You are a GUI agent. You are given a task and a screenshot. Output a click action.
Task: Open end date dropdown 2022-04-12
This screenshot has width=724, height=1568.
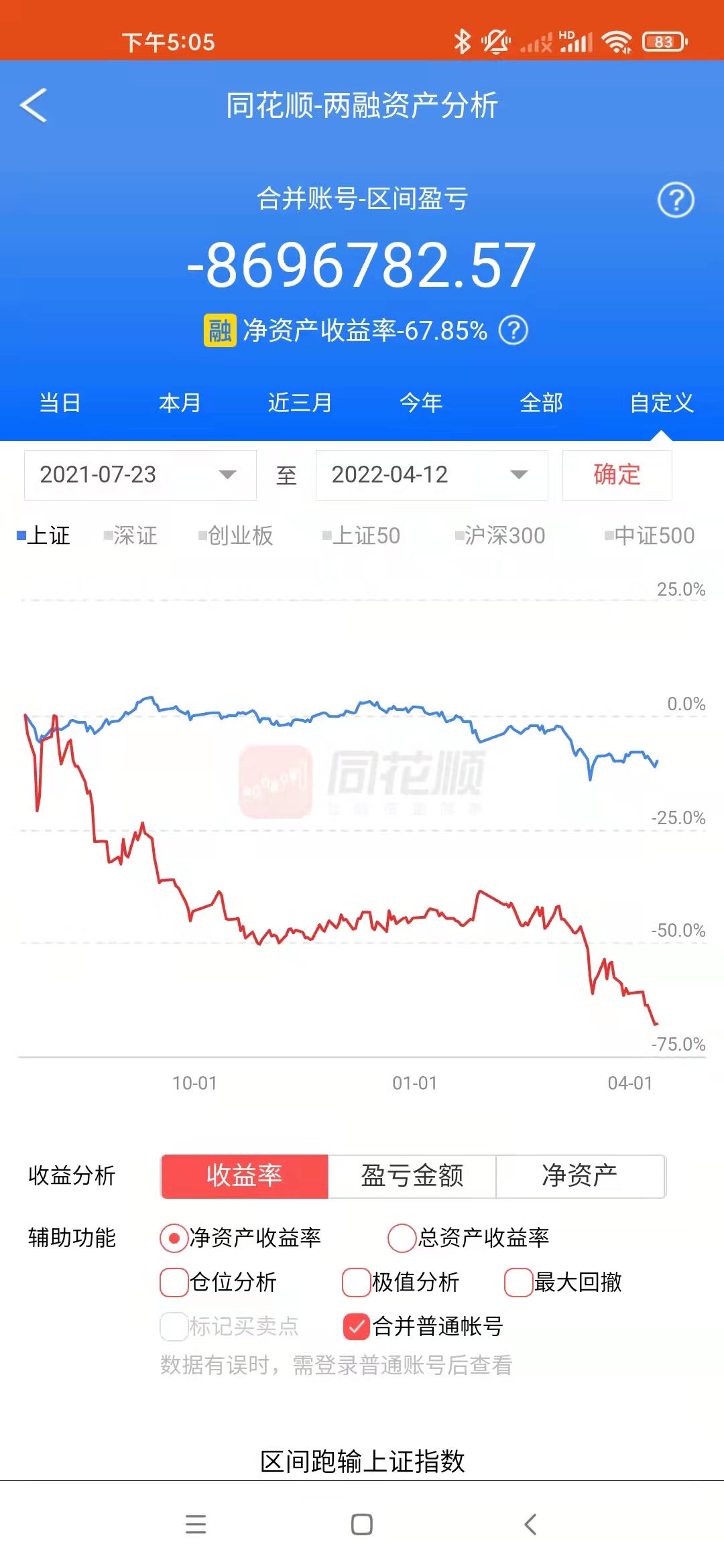(431, 475)
